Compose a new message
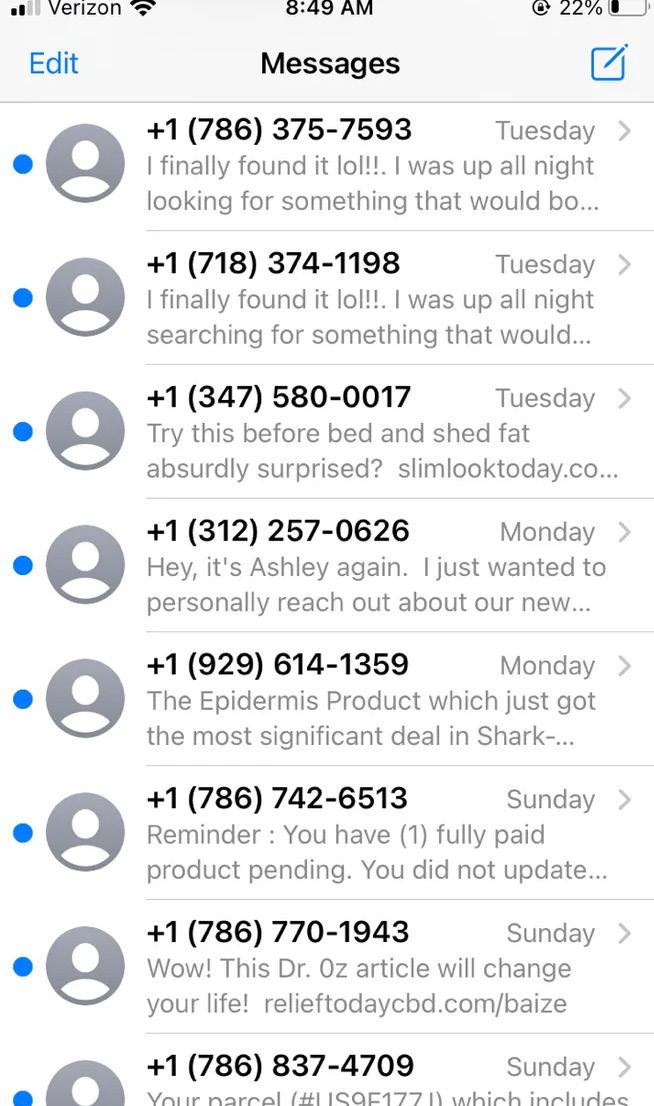Viewport: 654px width, 1106px height. (x=609, y=63)
